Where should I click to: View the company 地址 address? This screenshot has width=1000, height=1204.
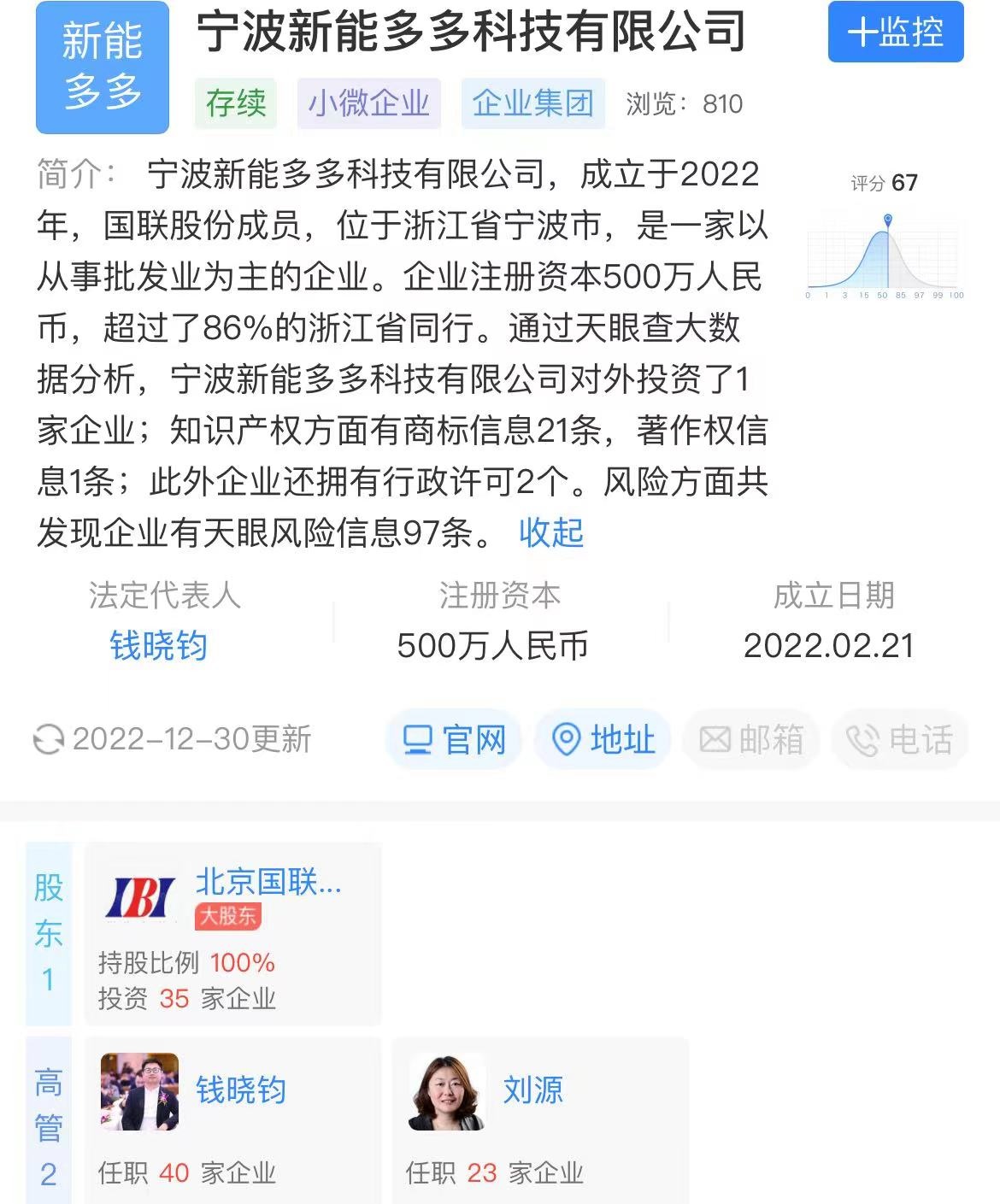coord(603,739)
